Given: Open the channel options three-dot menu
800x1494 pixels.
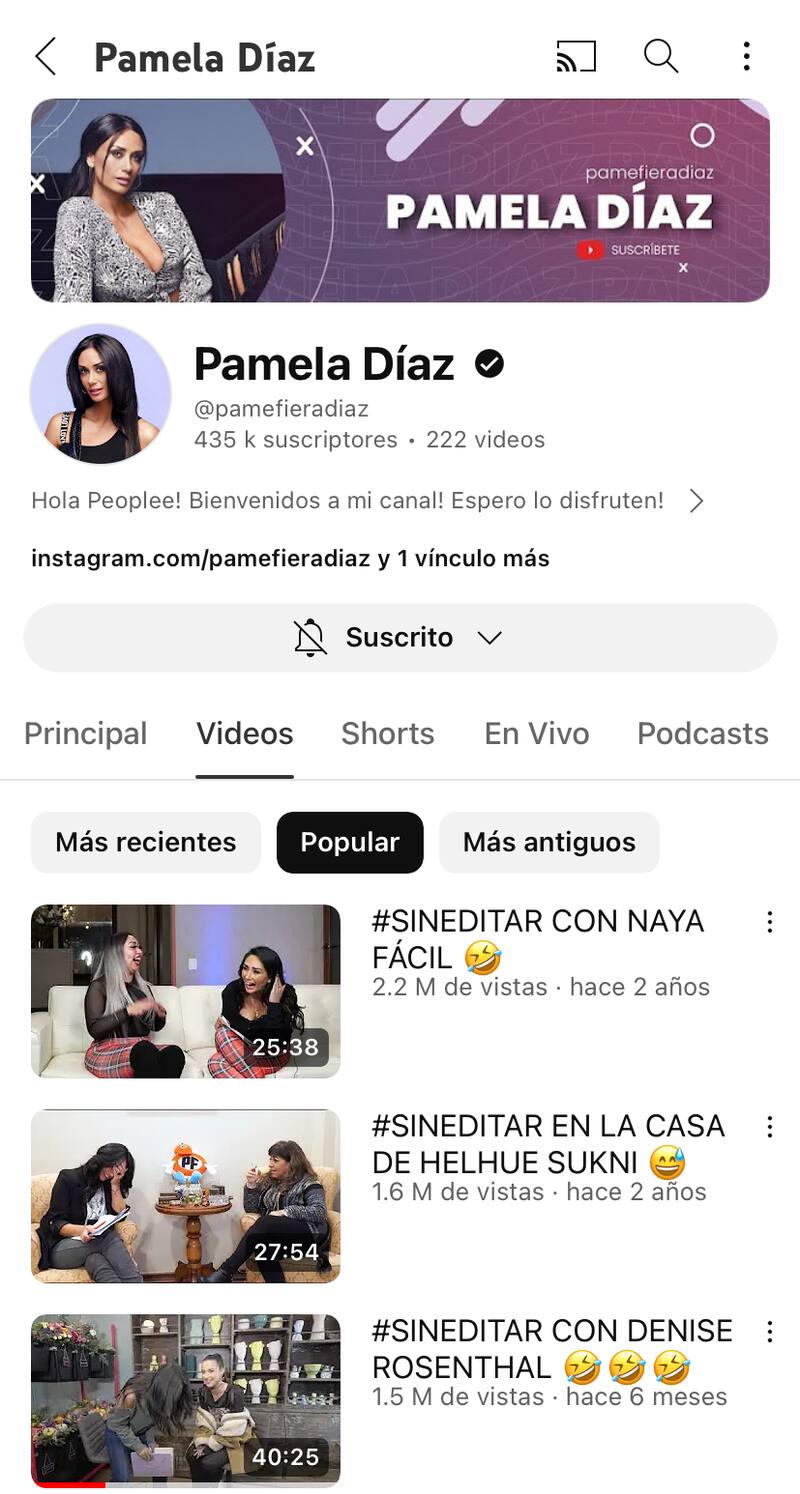Looking at the screenshot, I should coord(746,57).
